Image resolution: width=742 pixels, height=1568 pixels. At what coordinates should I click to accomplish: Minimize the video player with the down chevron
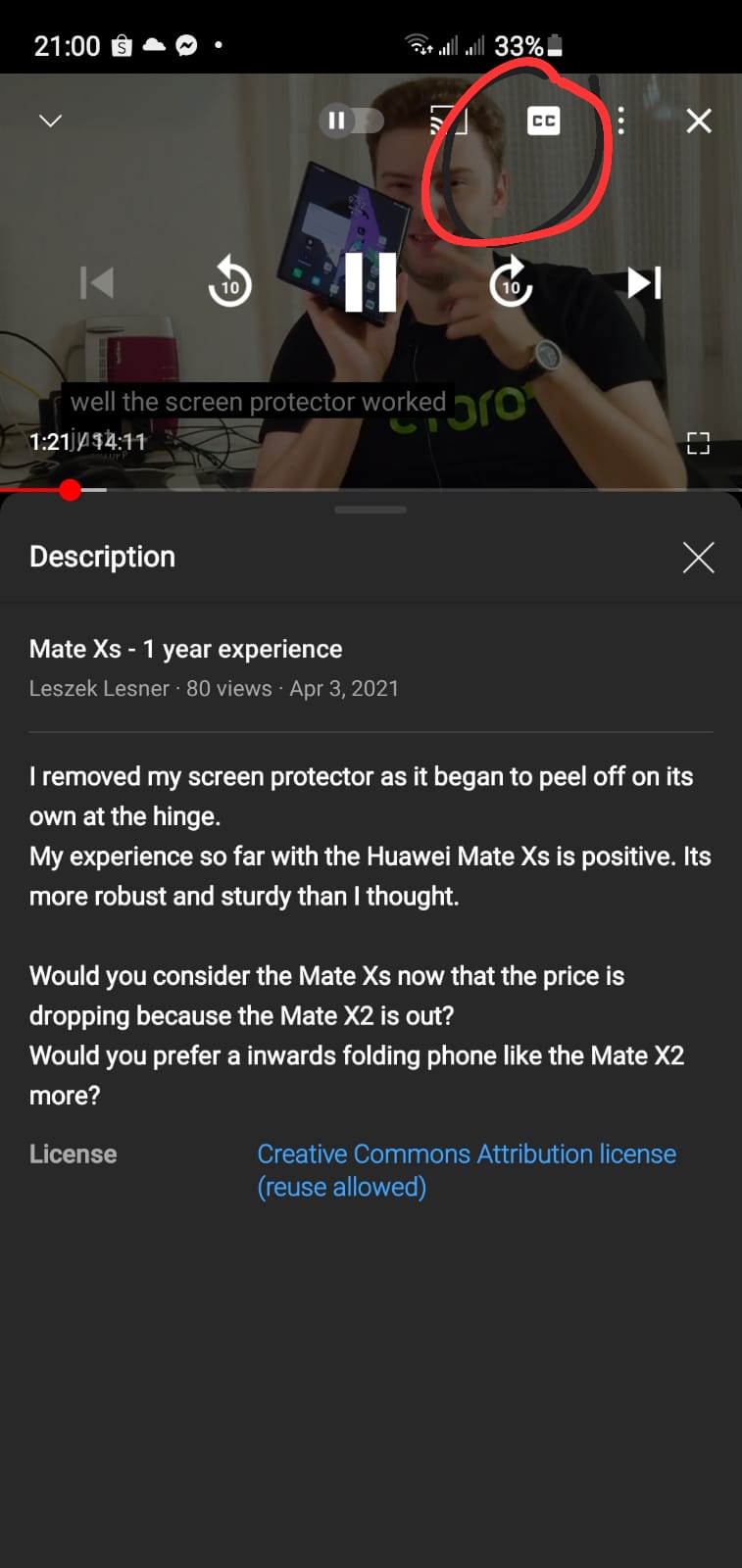[50, 121]
